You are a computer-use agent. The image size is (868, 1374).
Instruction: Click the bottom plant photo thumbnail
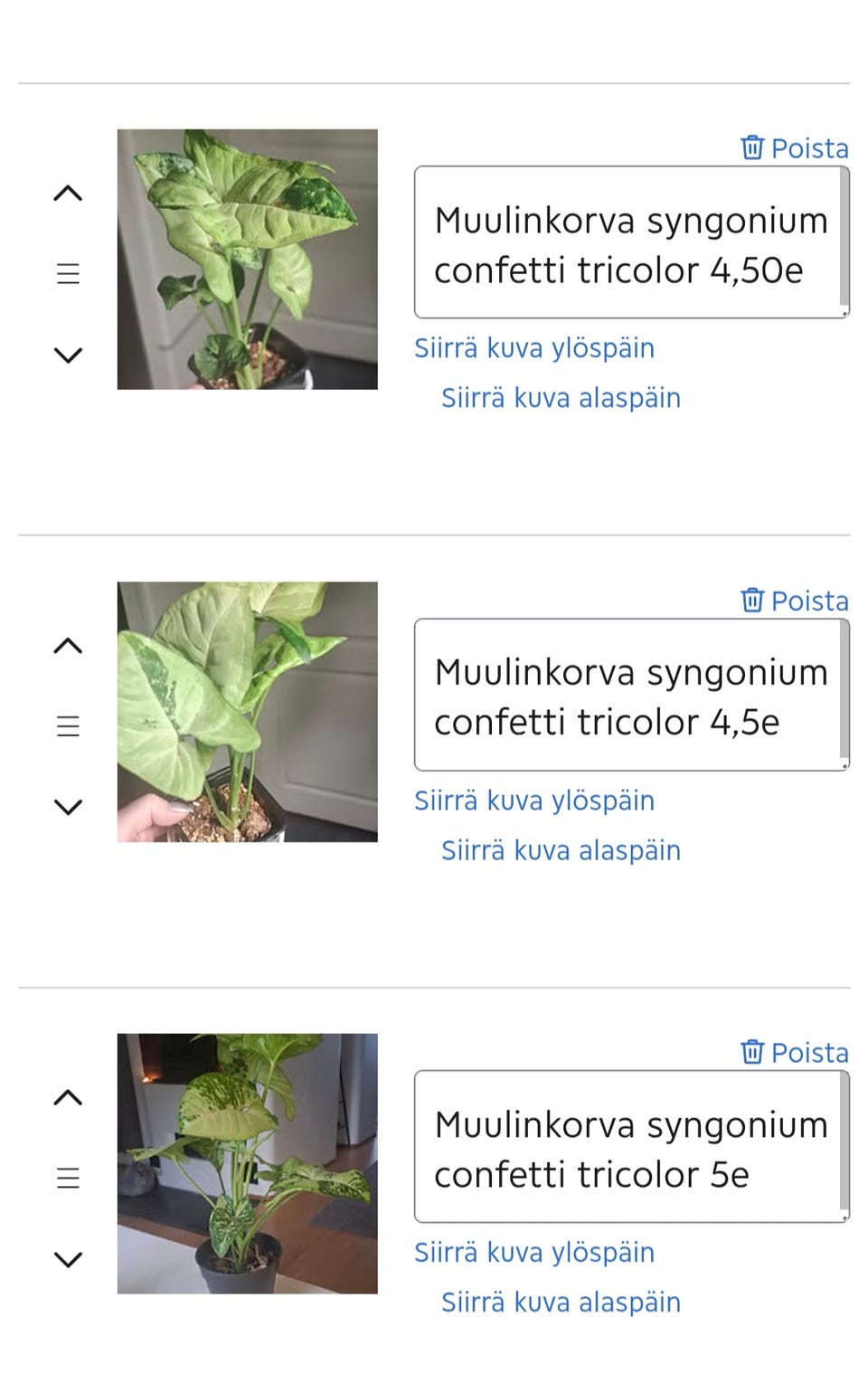coord(249,1164)
